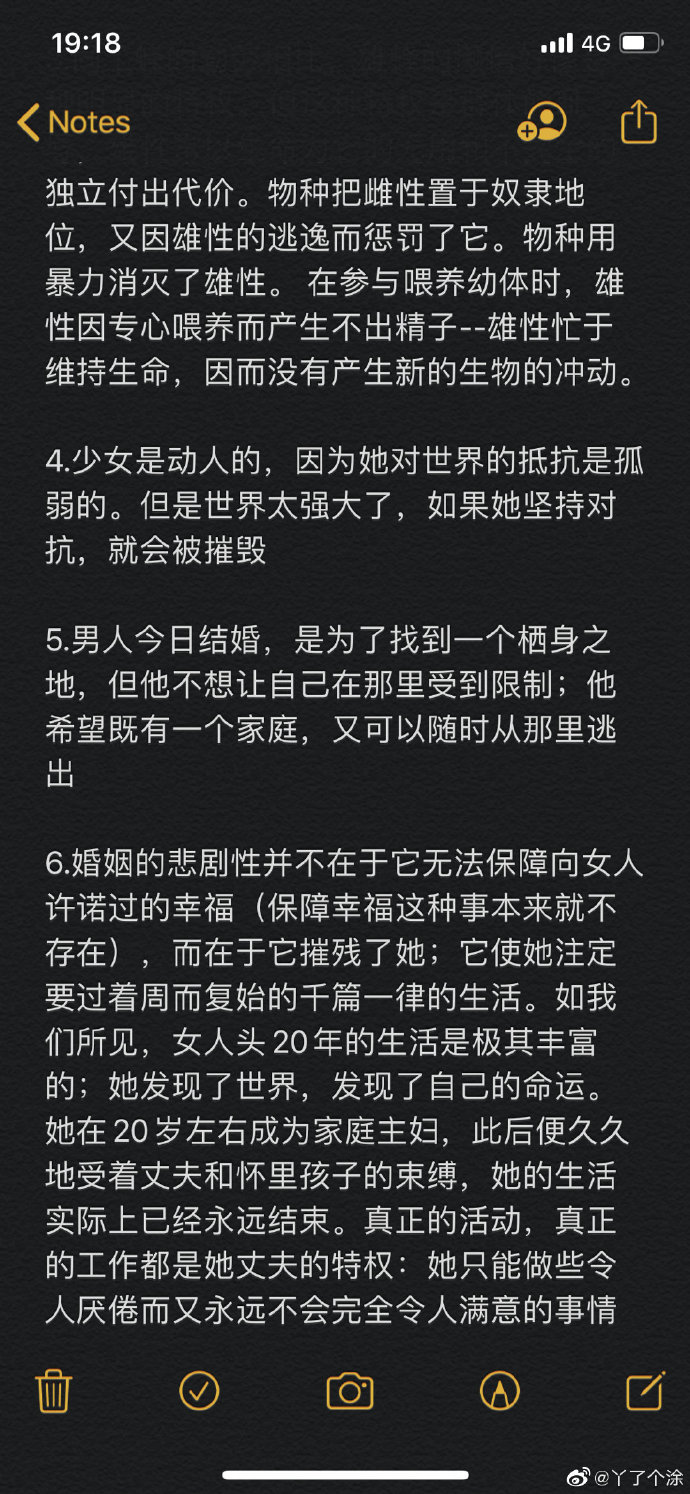
Task: Open the share sheet
Action: tap(638, 122)
